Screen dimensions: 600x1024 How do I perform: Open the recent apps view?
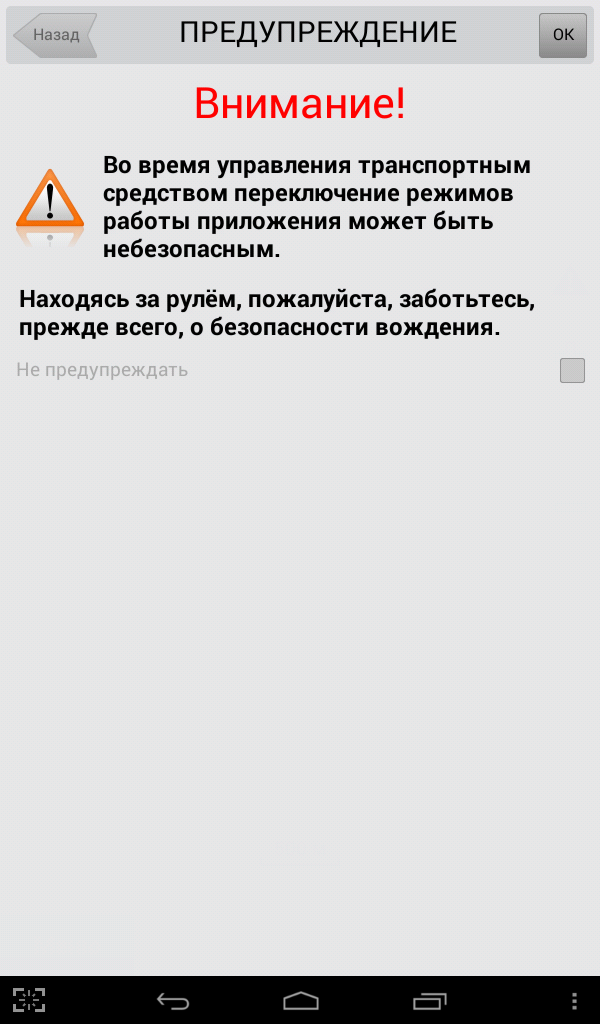[x=430, y=1000]
